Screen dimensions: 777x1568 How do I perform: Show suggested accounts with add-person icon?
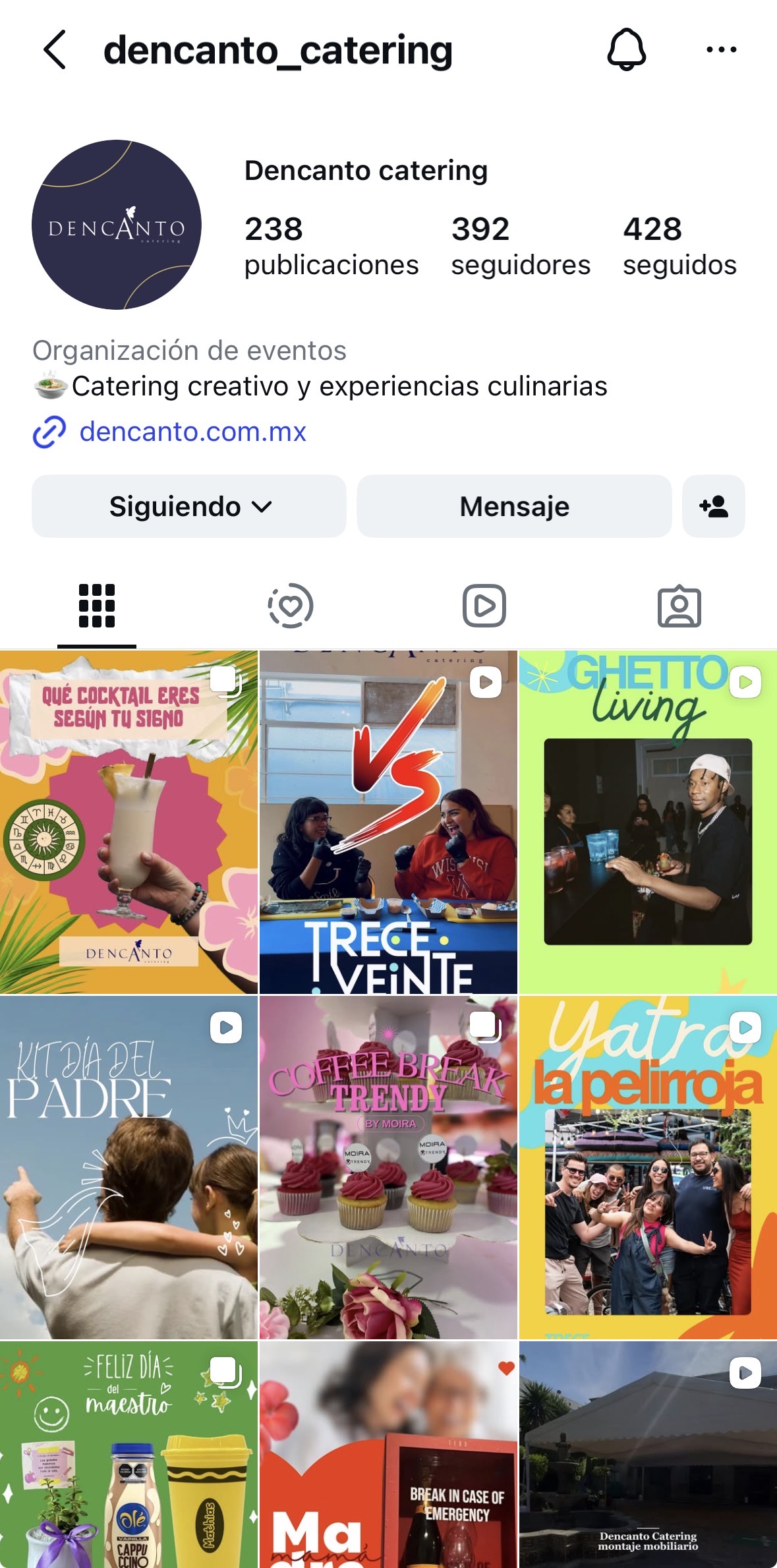pyautogui.click(x=714, y=506)
